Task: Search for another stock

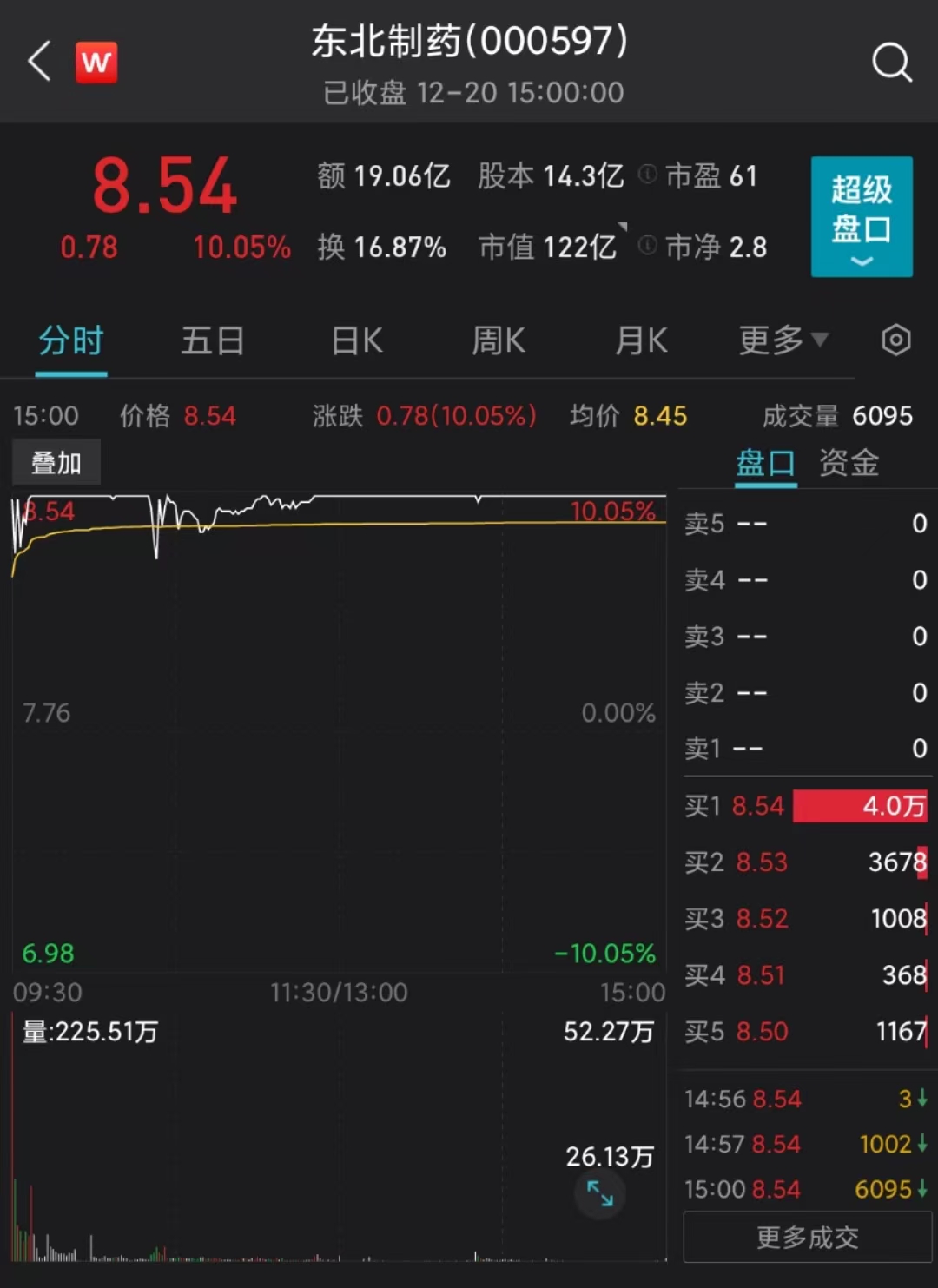Action: click(x=891, y=62)
